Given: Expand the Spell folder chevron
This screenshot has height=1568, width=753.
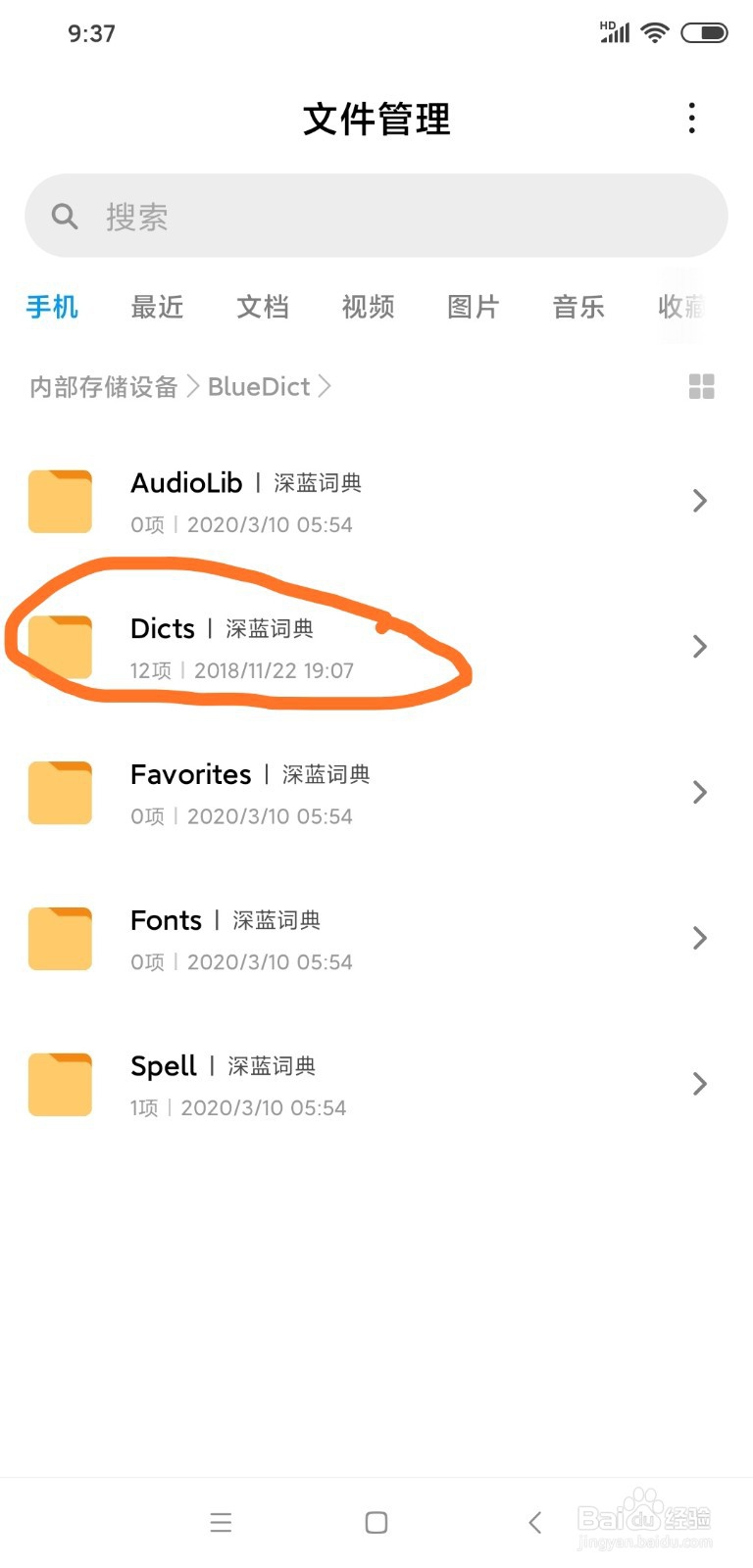Looking at the screenshot, I should pyautogui.click(x=699, y=1083).
